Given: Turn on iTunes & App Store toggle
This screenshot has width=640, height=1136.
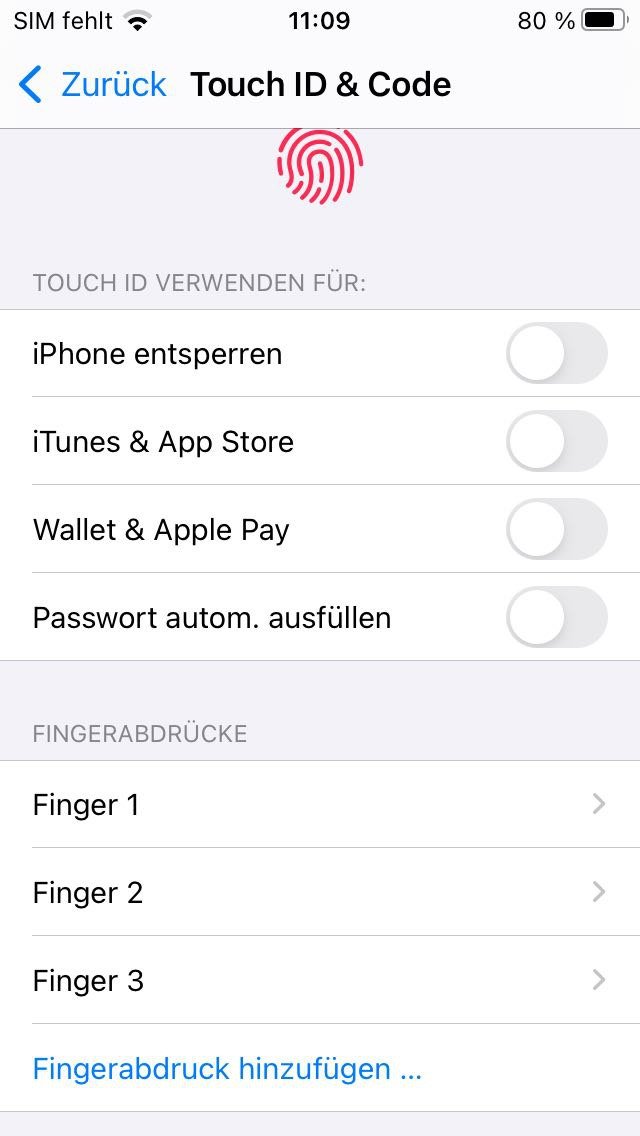Looking at the screenshot, I should pos(557,441).
